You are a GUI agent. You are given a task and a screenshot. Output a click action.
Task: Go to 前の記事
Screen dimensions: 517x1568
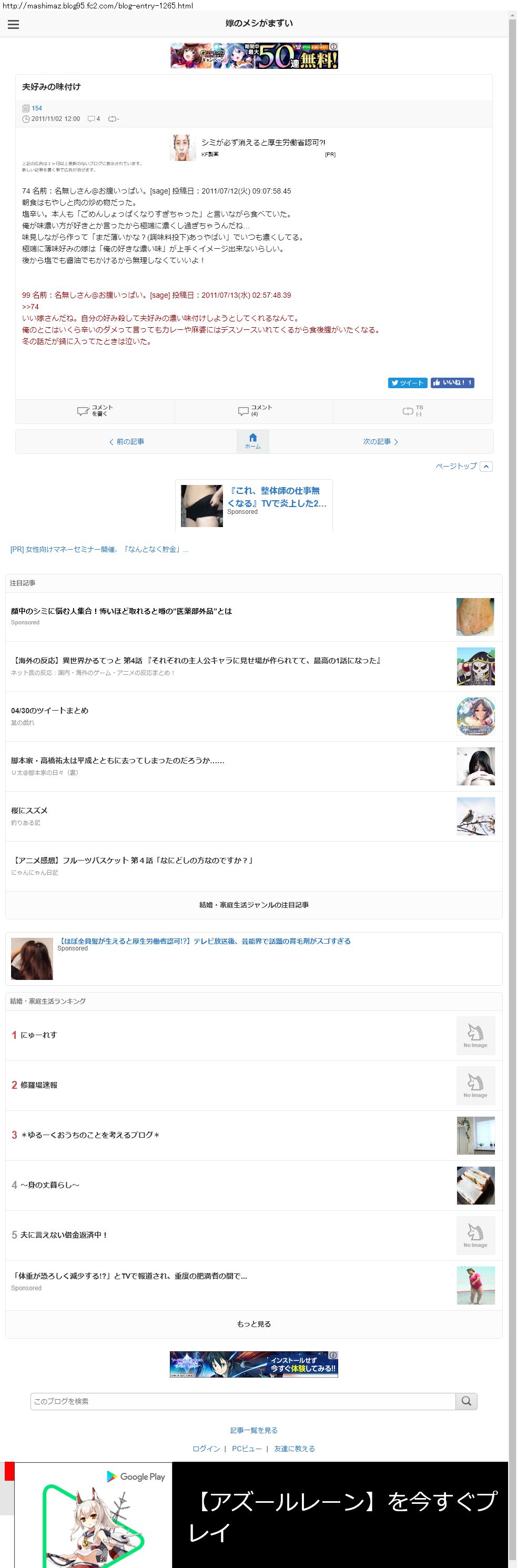(x=126, y=442)
